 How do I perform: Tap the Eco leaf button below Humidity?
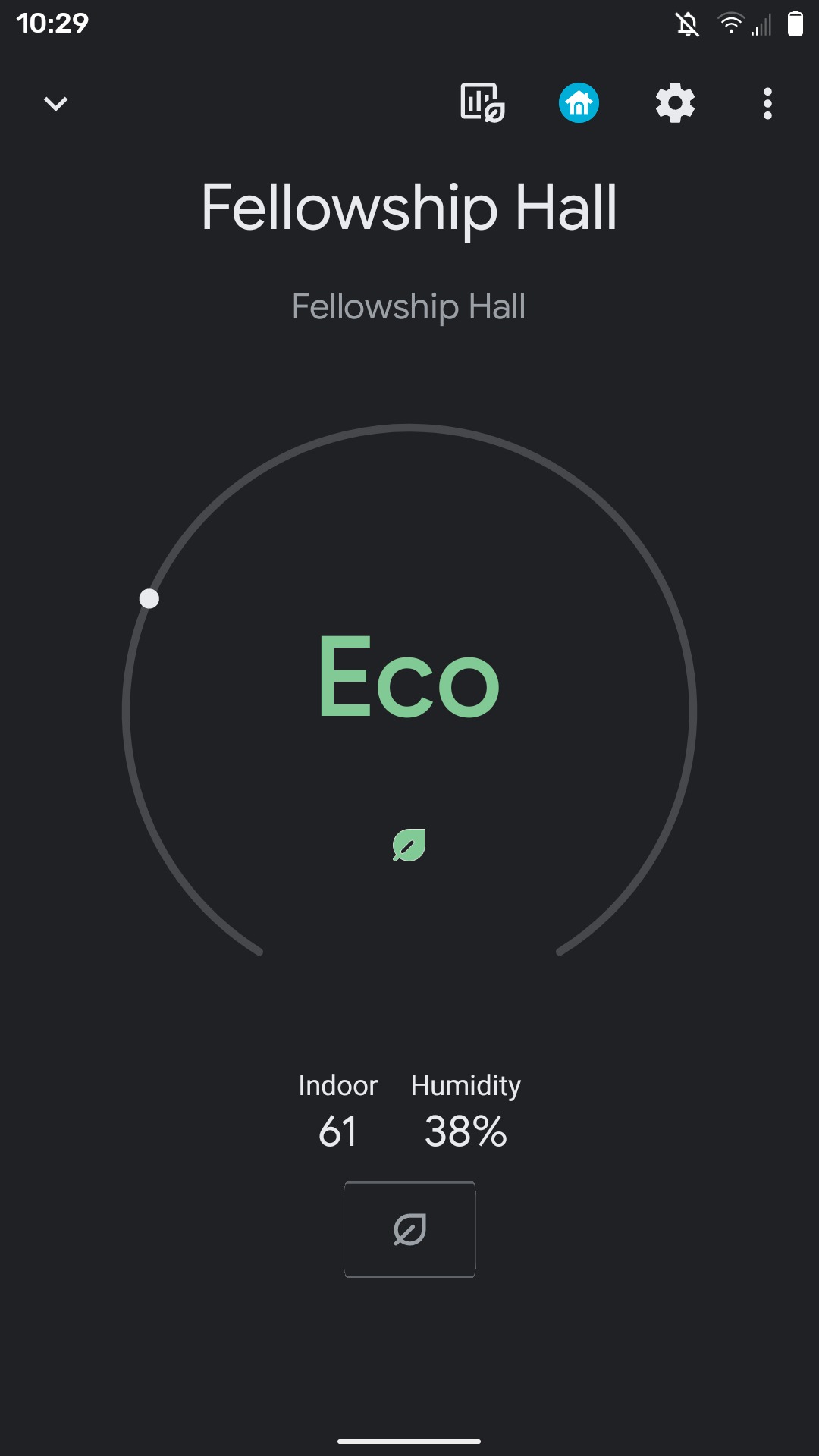409,1229
